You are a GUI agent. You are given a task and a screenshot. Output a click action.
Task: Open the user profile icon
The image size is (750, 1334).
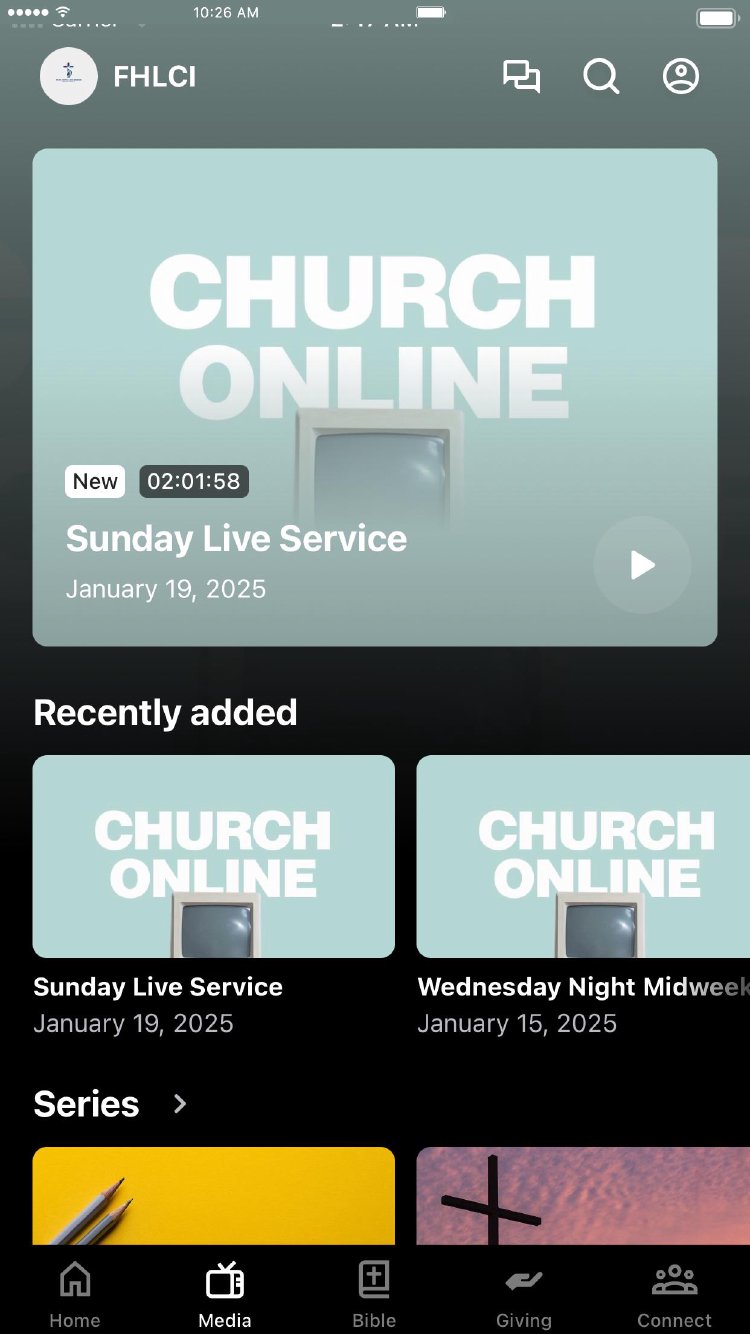click(x=681, y=77)
